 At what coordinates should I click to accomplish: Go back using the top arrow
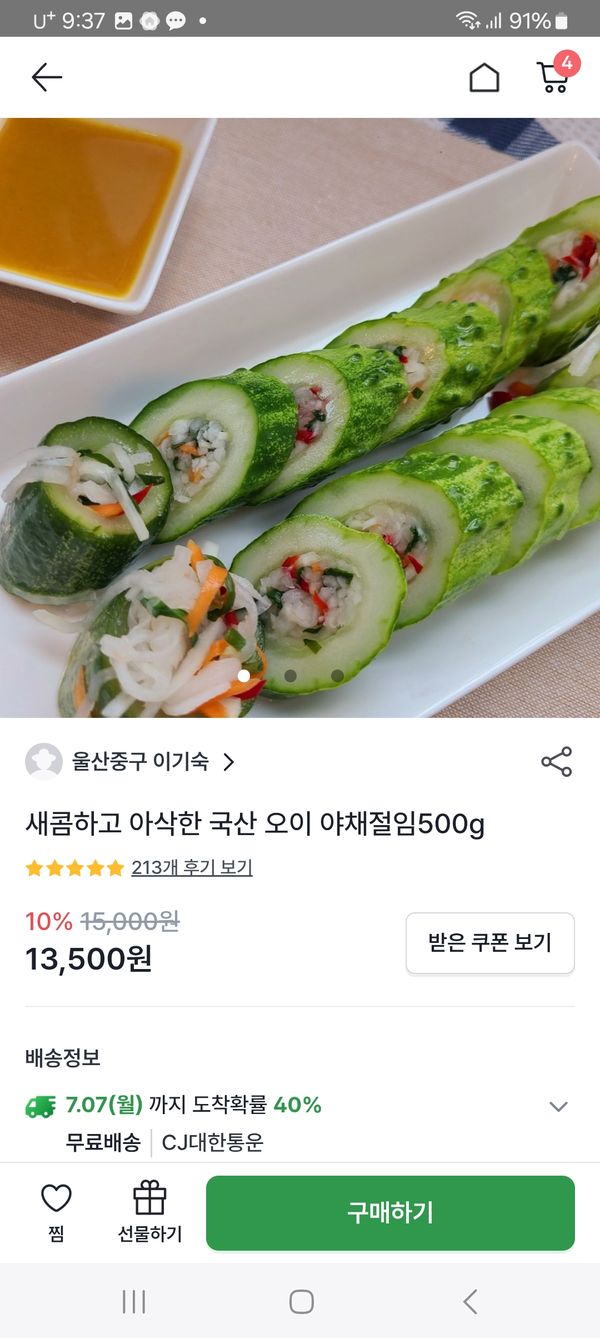tap(46, 77)
